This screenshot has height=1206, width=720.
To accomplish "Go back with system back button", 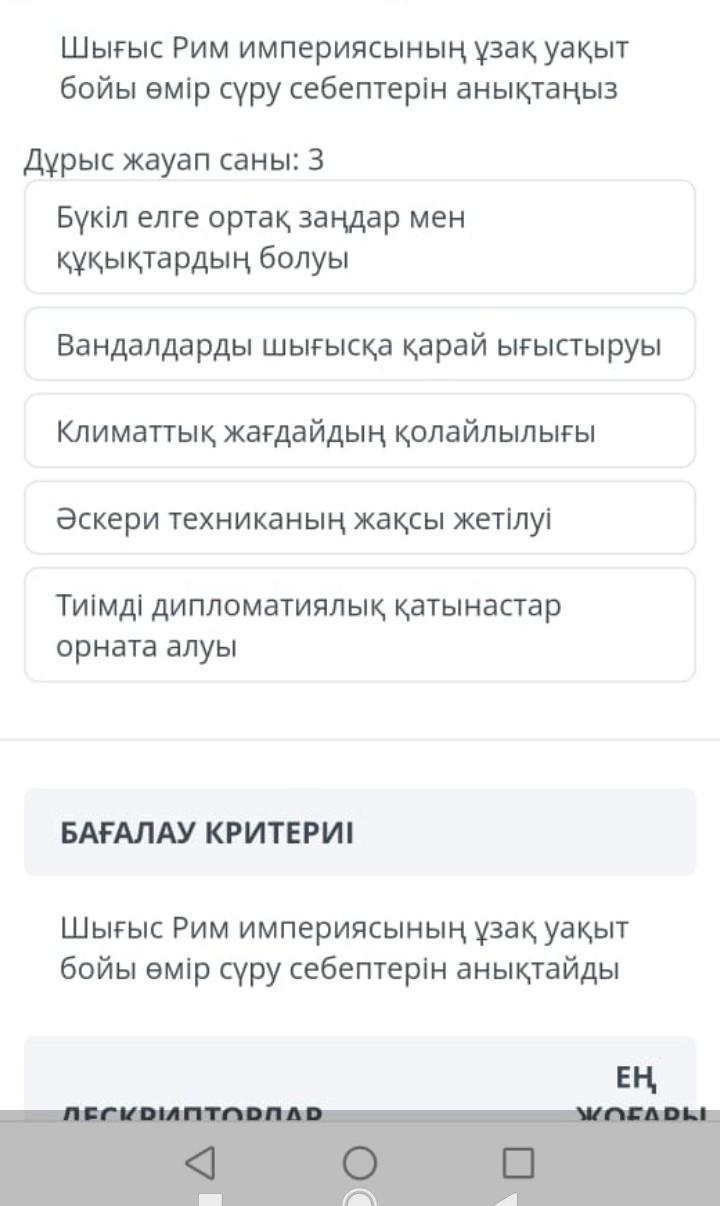I will [x=201, y=1162].
